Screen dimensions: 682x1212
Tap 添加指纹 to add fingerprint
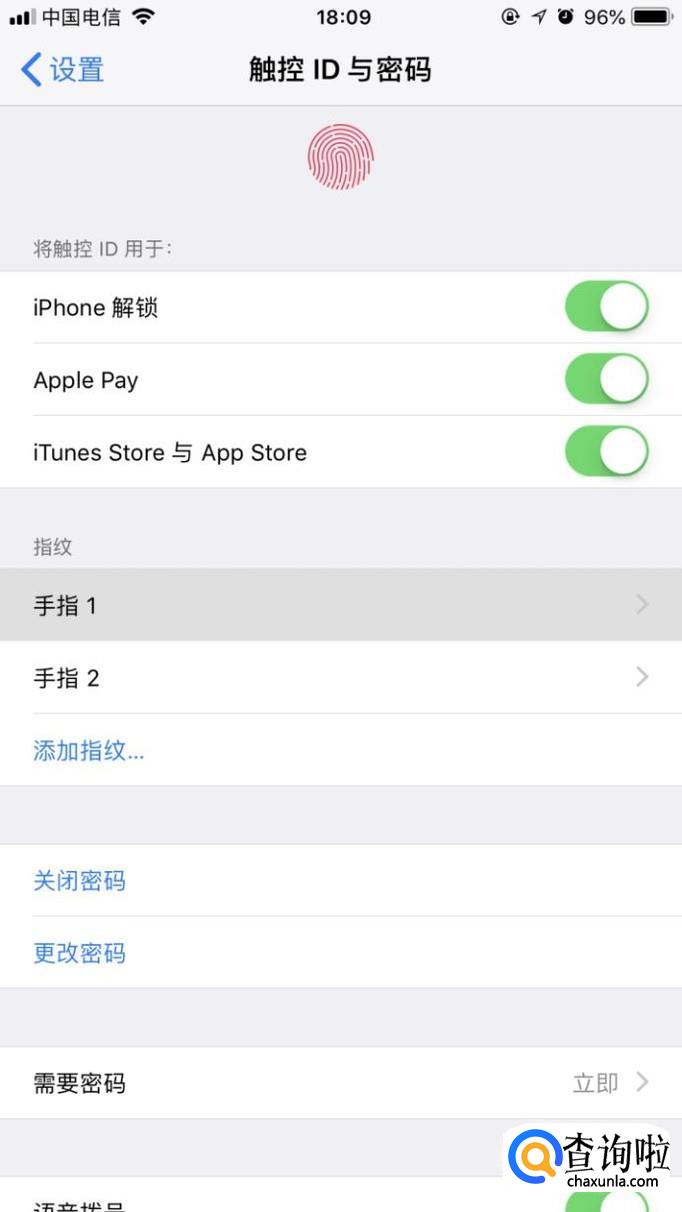pyautogui.click(x=89, y=751)
